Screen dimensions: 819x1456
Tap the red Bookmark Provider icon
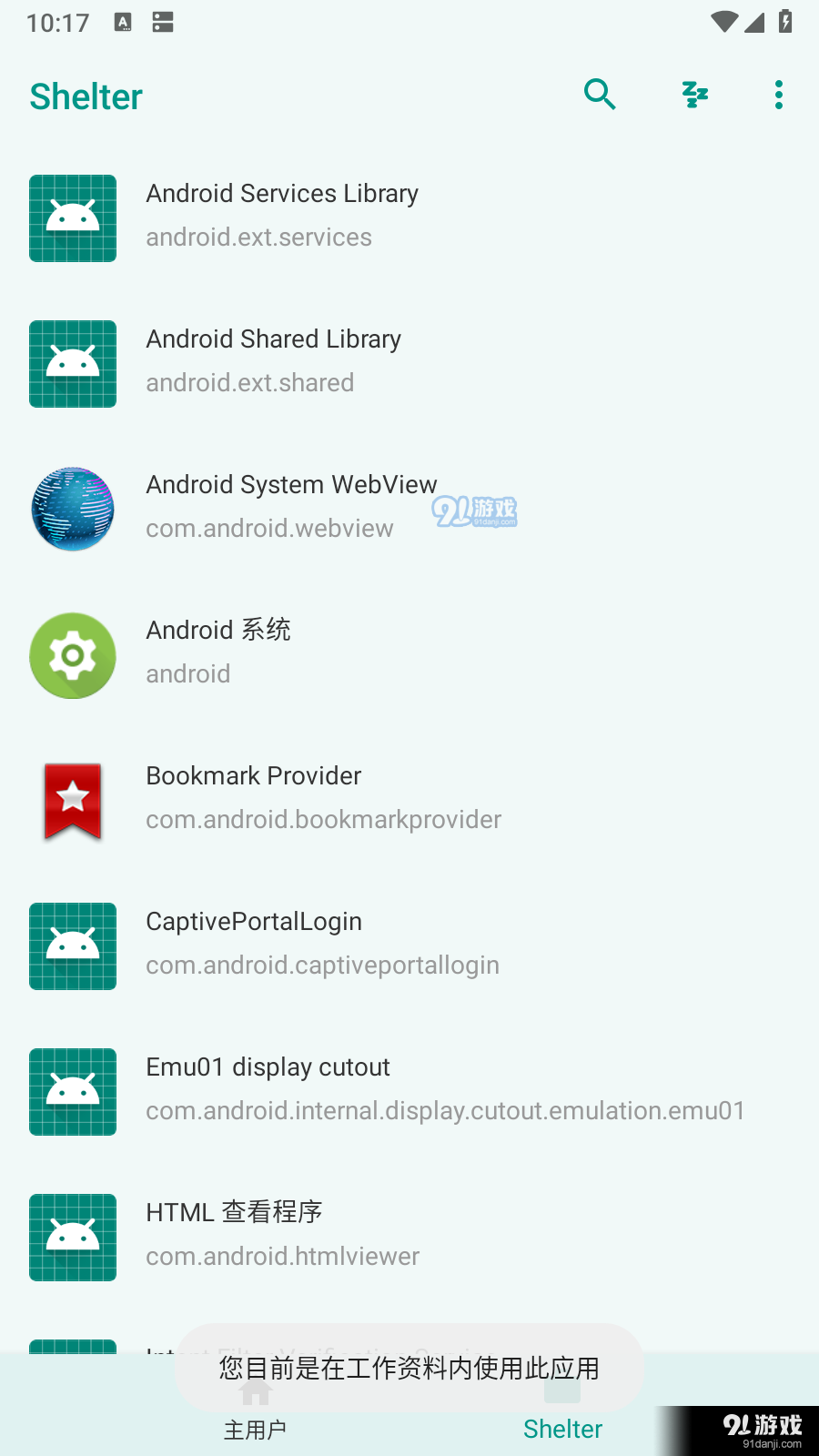click(x=73, y=801)
